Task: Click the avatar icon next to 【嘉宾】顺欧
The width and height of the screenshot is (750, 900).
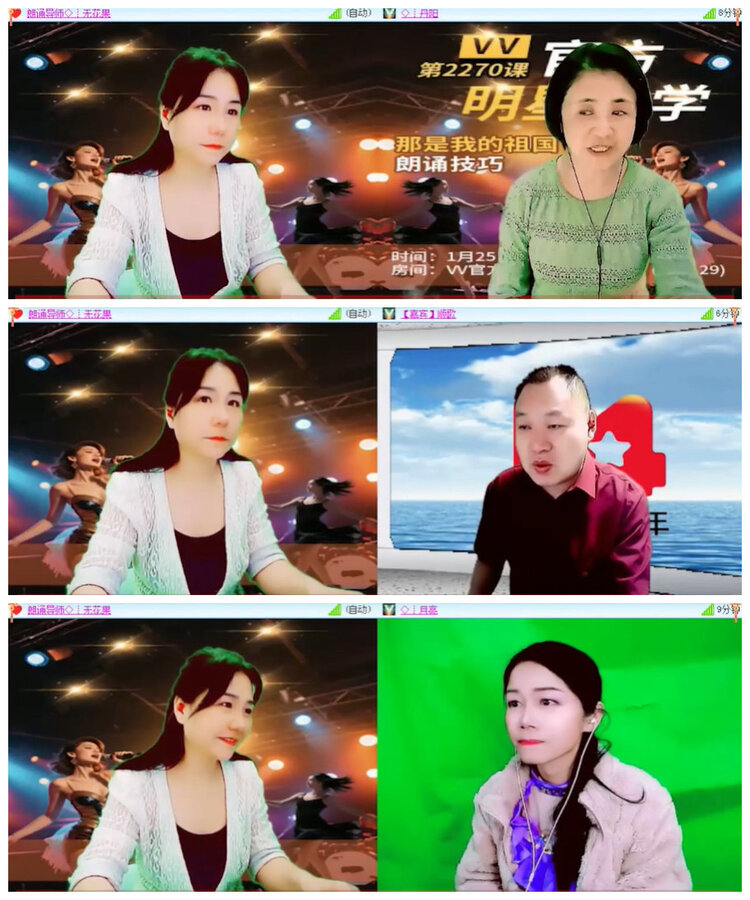Action: point(389,311)
